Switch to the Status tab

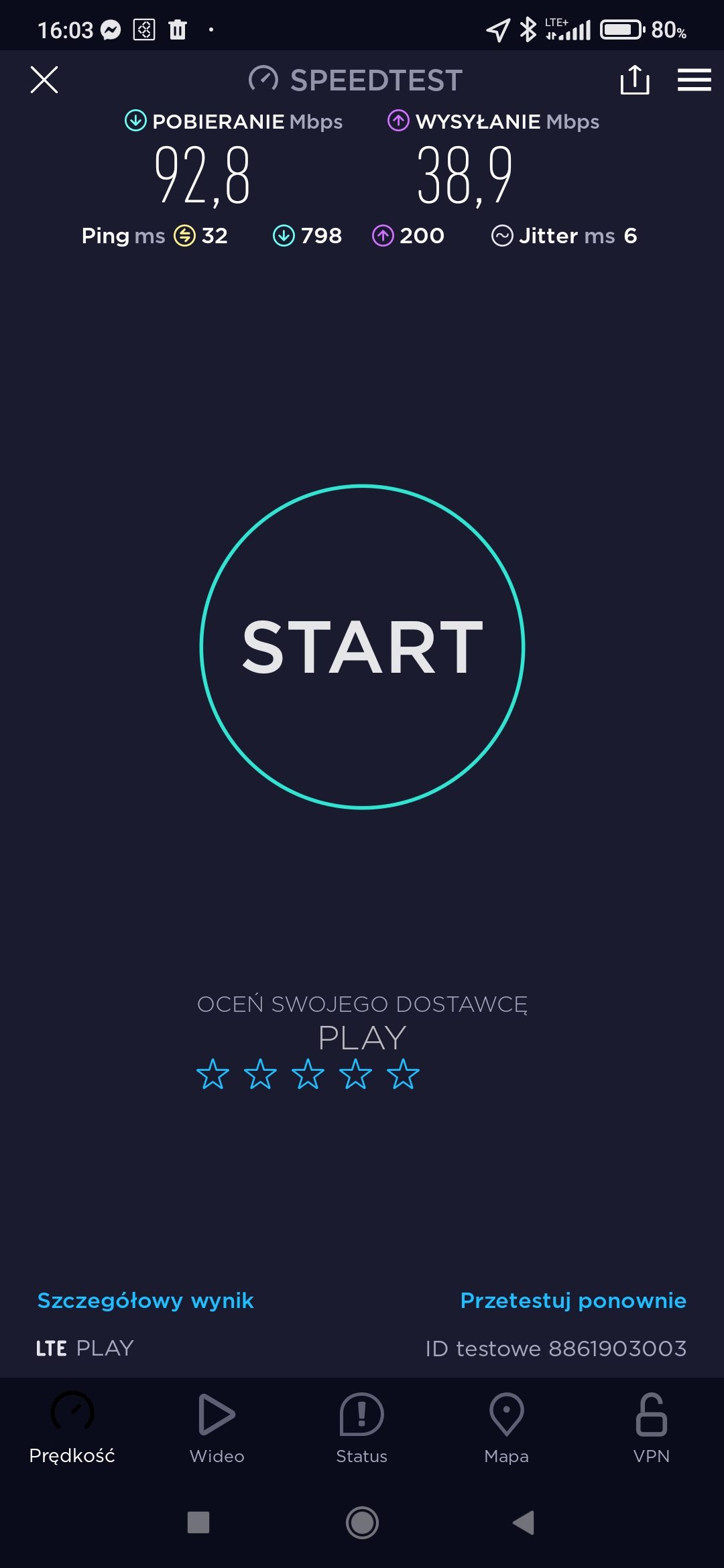pyautogui.click(x=361, y=1428)
